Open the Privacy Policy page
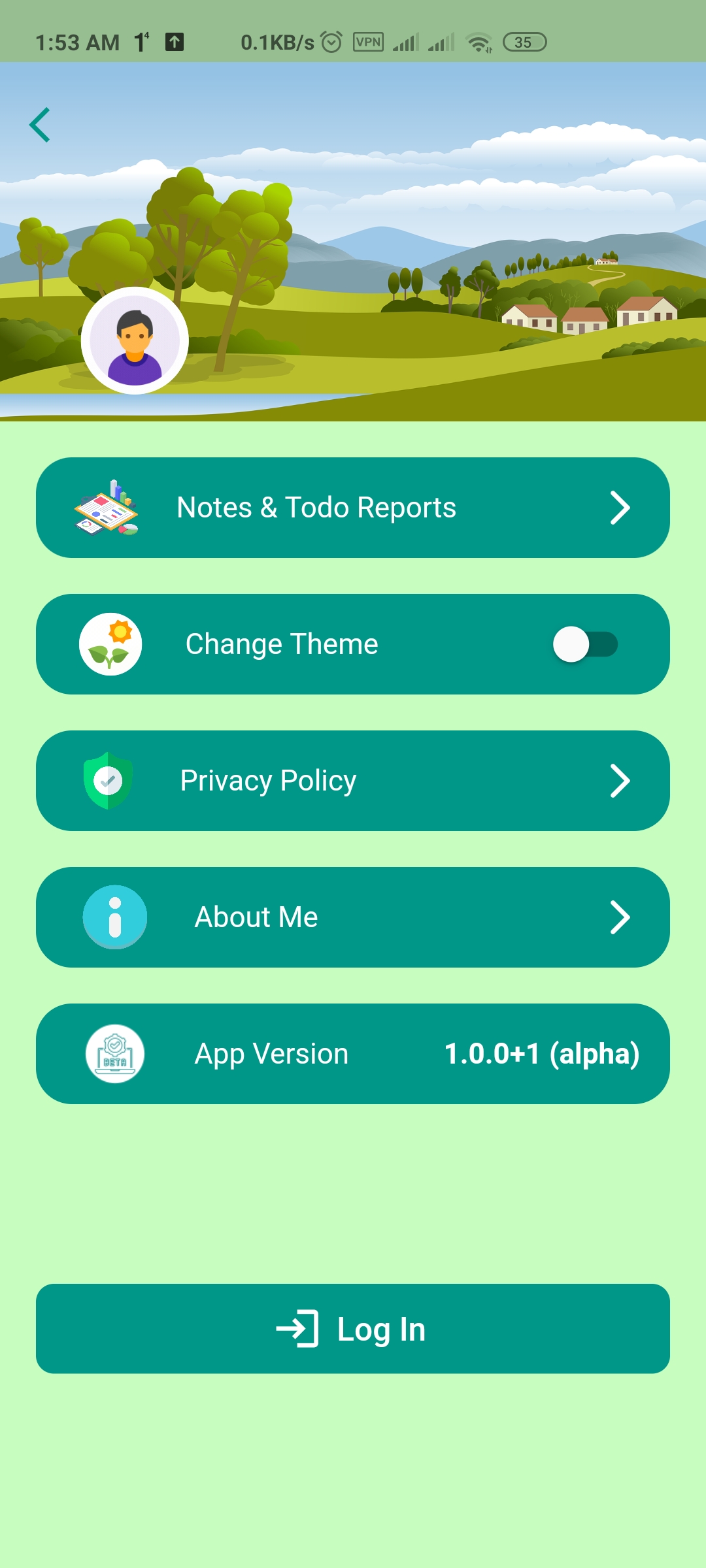Screen dimensions: 706x1568 [x=353, y=781]
